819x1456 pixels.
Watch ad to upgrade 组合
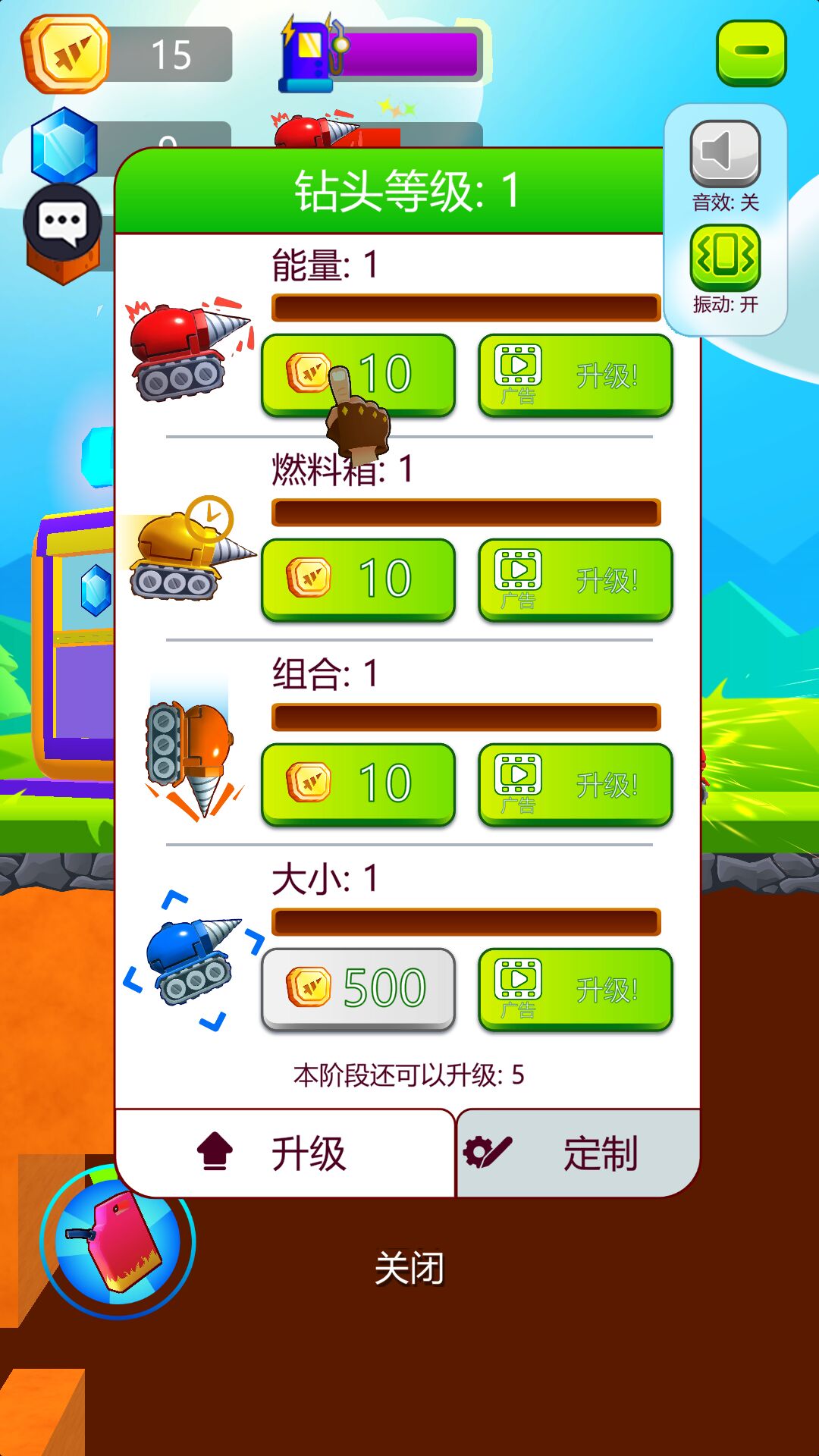point(575,783)
